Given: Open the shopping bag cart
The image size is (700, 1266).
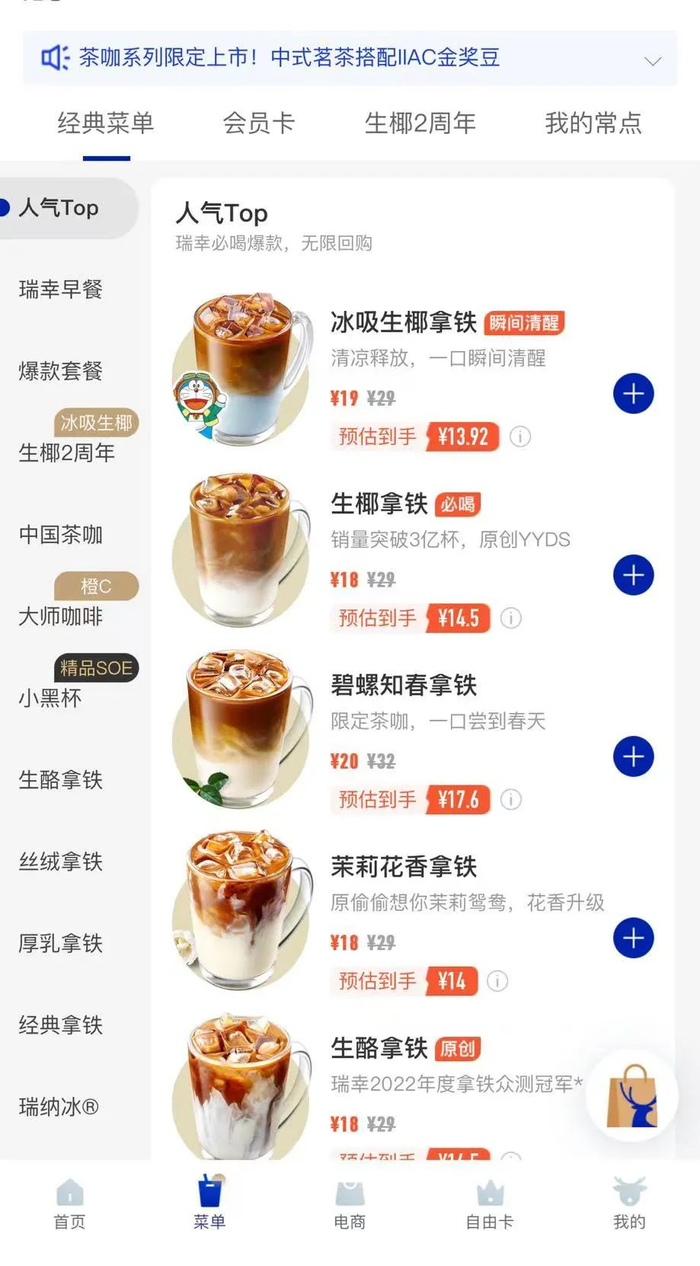Looking at the screenshot, I should point(632,1096).
